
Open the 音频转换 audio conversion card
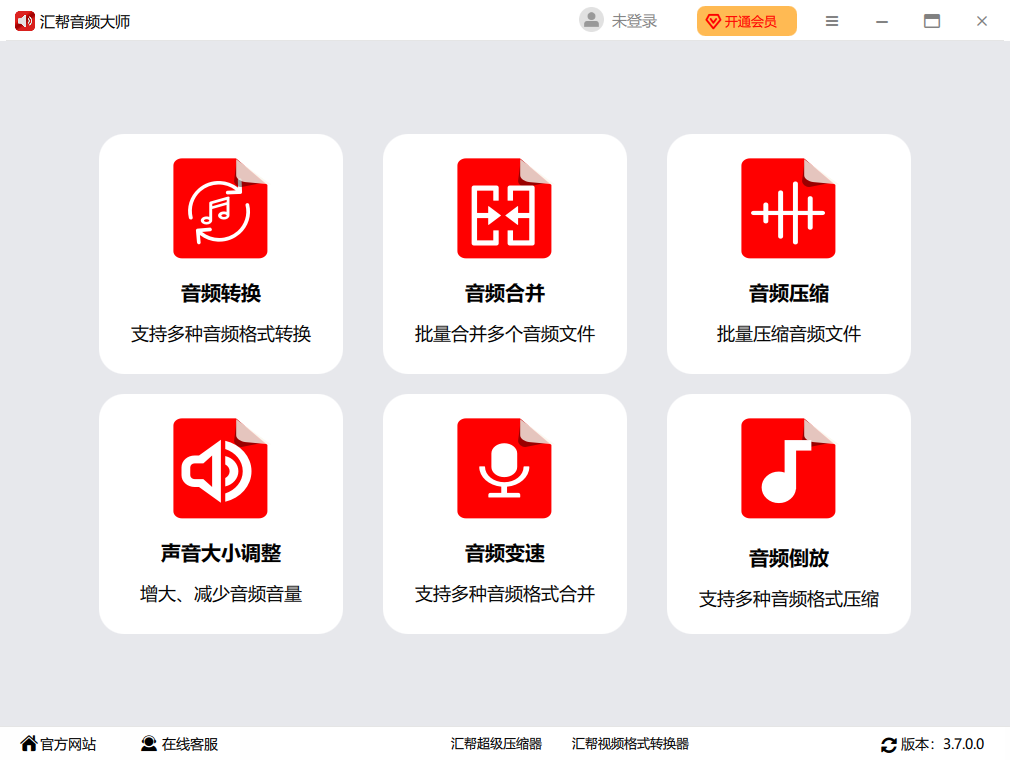[x=220, y=254]
